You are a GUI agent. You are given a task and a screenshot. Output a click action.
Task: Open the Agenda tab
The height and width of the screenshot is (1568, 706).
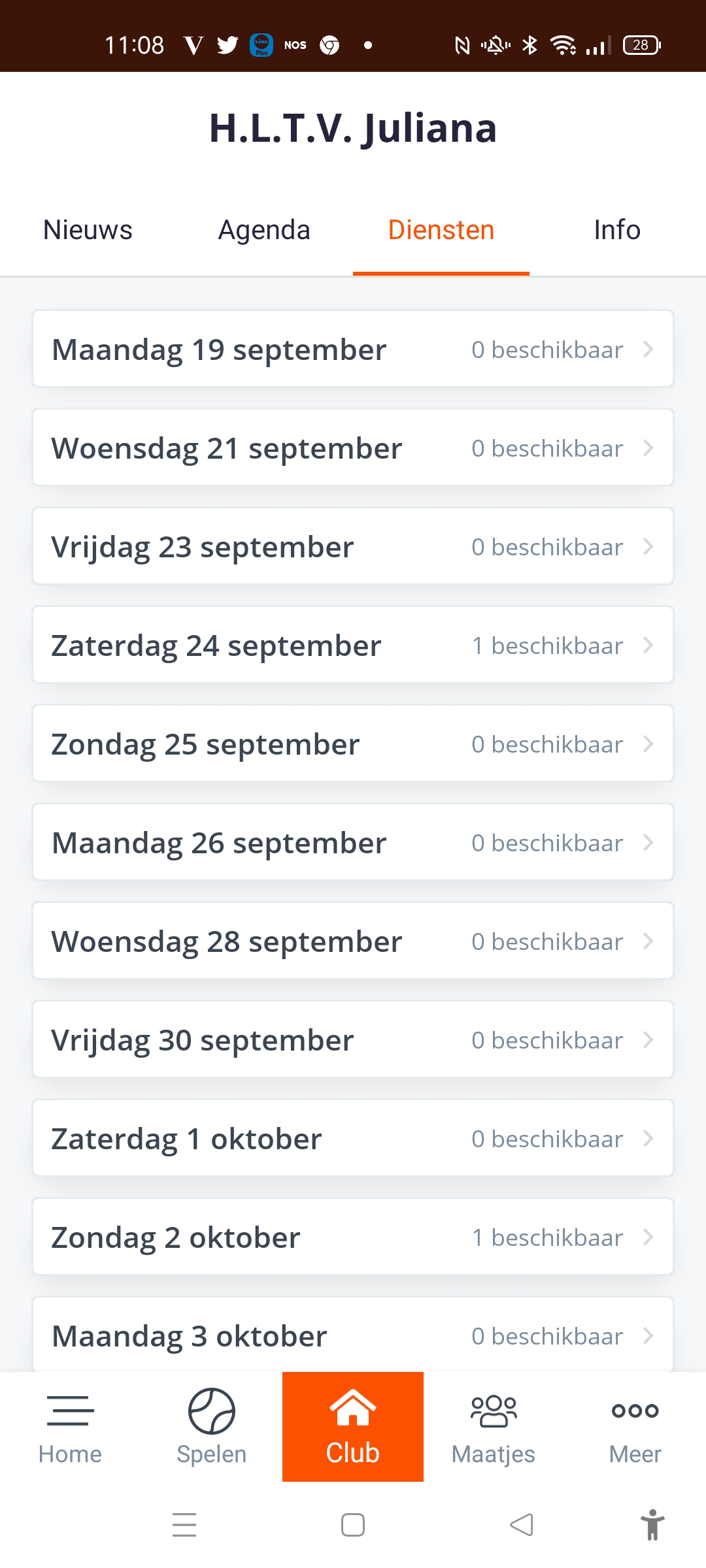pos(264,230)
